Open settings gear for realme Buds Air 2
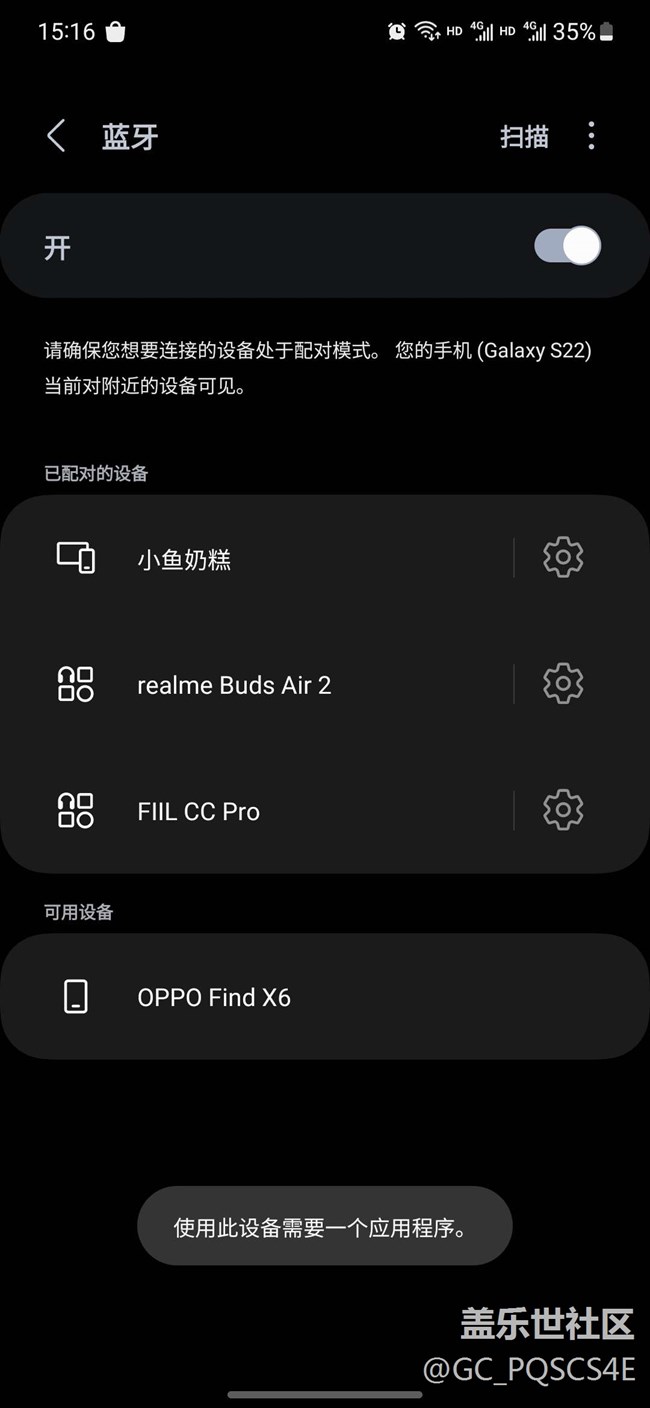Viewport: 650px width, 1408px height. 562,684
